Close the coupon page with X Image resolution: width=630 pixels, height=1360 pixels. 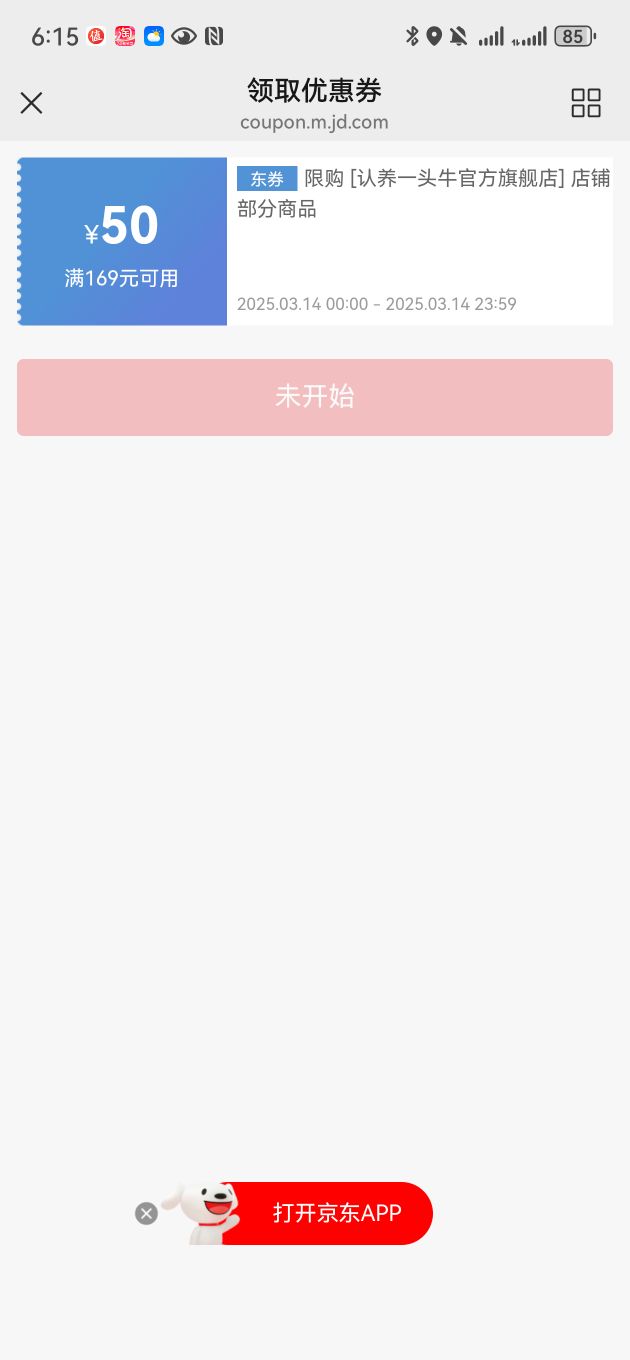pos(32,103)
